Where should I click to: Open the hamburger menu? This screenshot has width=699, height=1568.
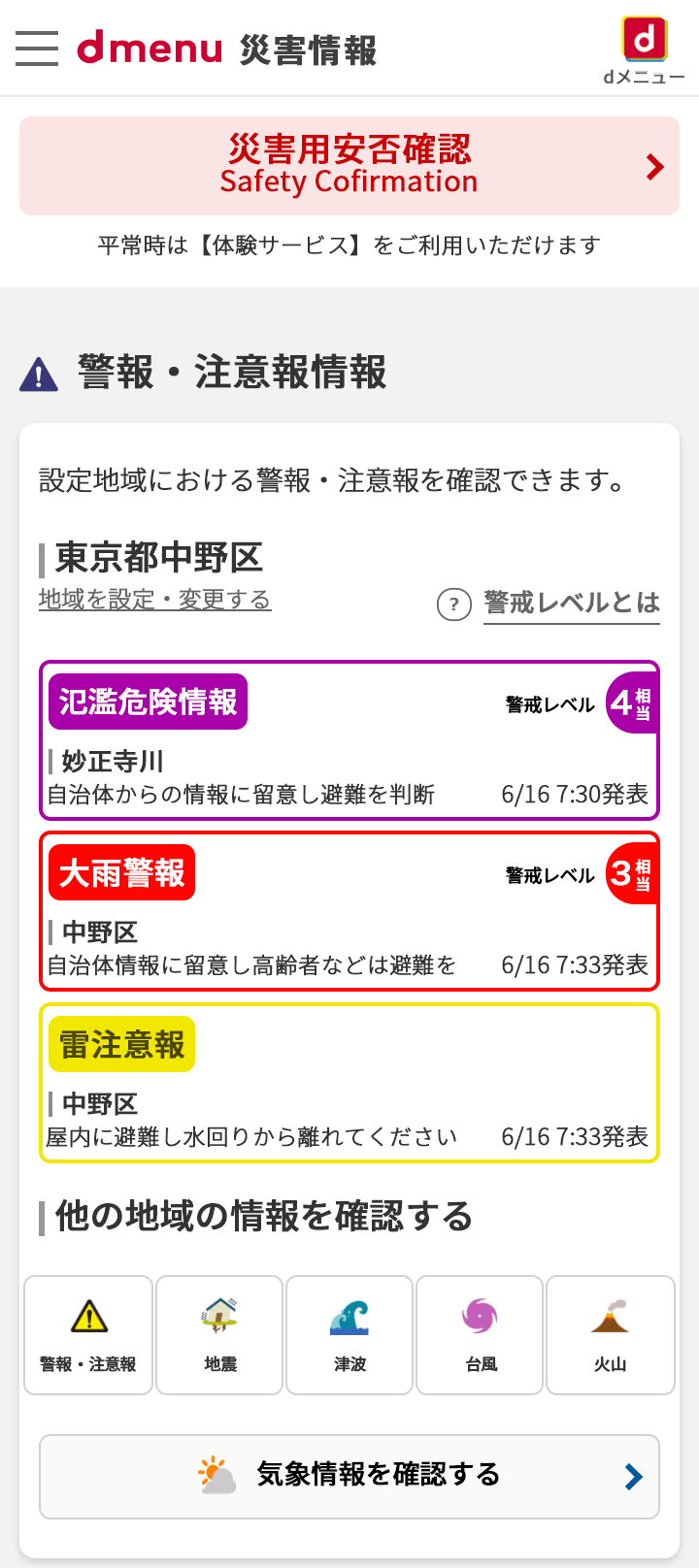pyautogui.click(x=37, y=48)
